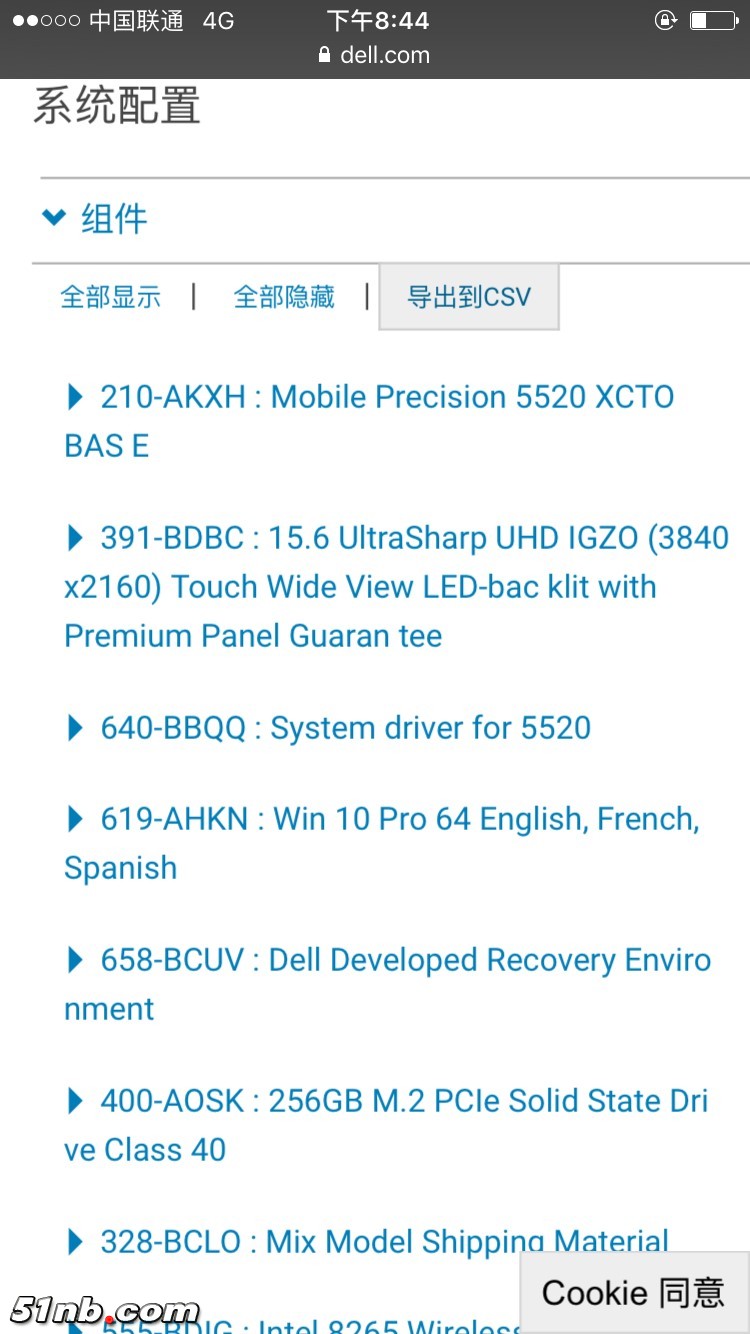Expand 640-BBQQ System driver item
This screenshot has width=750, height=1334.
click(x=345, y=728)
